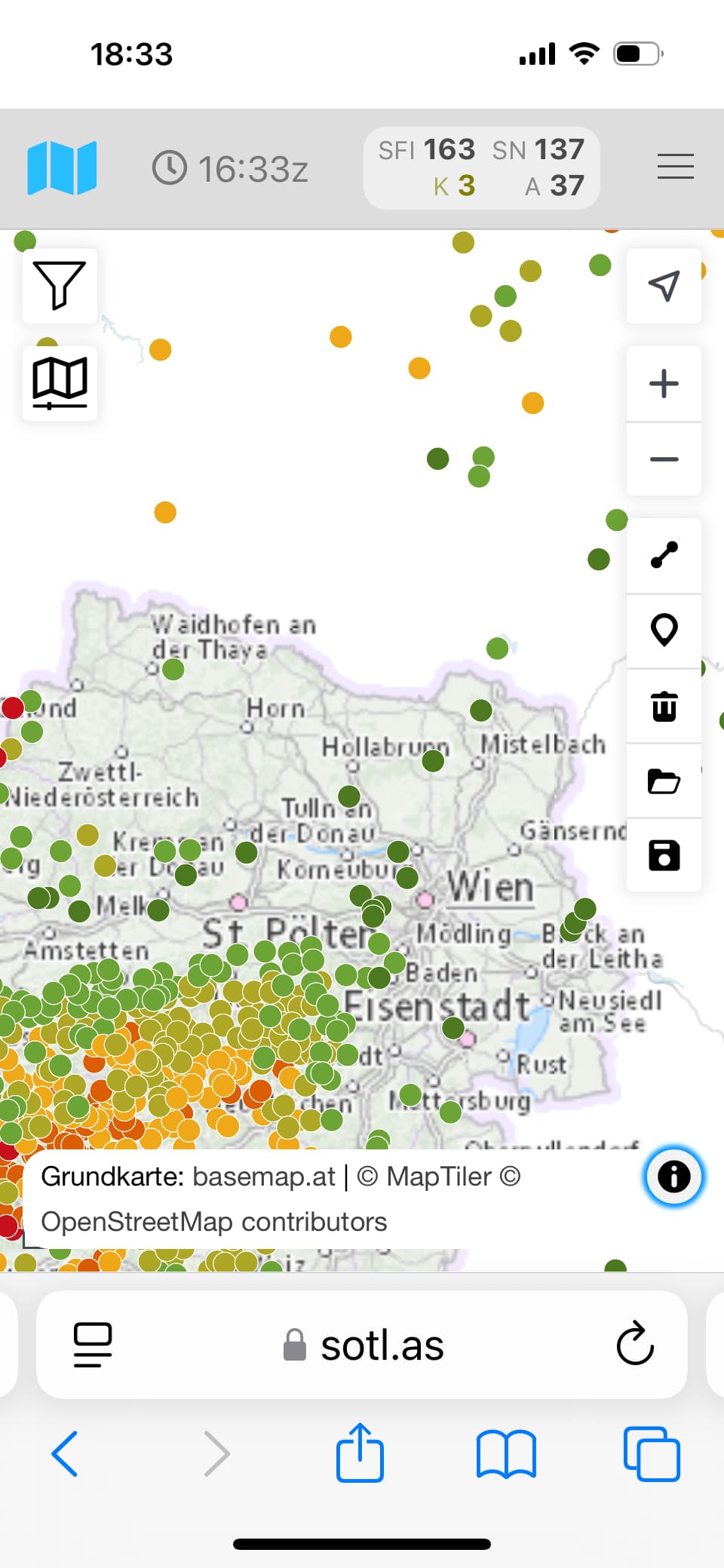Toggle the map attribution info button

click(673, 1177)
